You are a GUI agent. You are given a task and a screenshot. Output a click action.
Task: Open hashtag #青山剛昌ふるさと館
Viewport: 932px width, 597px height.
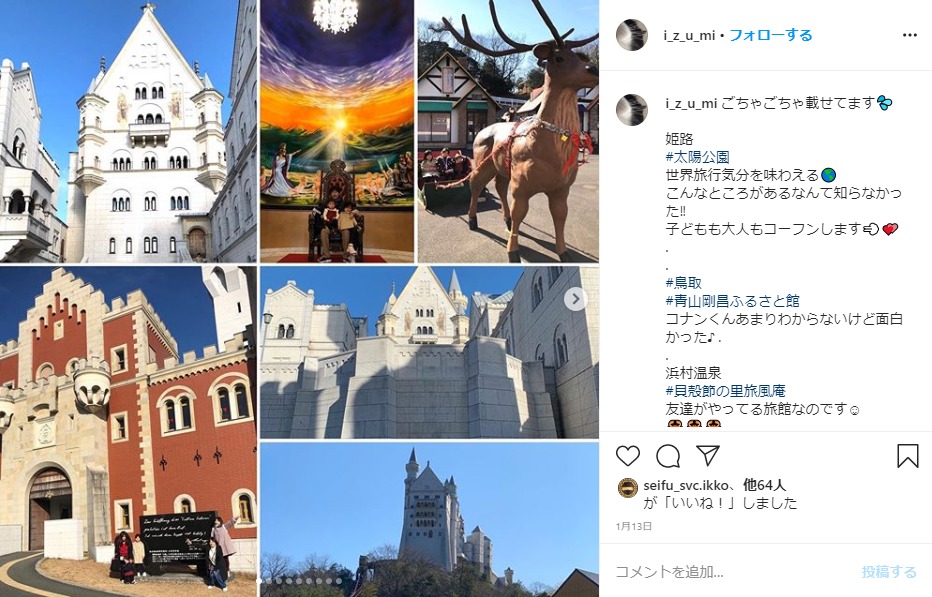point(732,301)
